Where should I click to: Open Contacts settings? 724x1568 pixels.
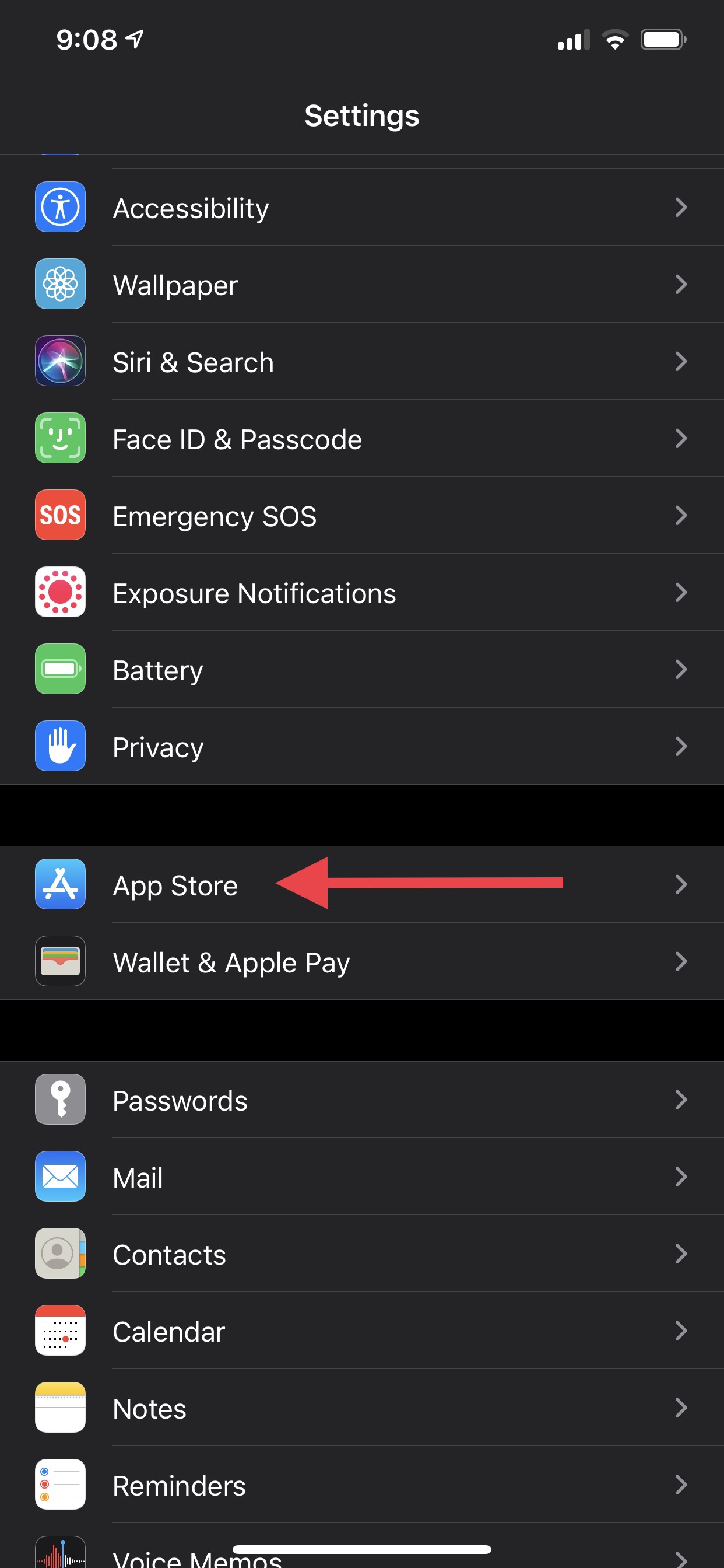point(362,1254)
